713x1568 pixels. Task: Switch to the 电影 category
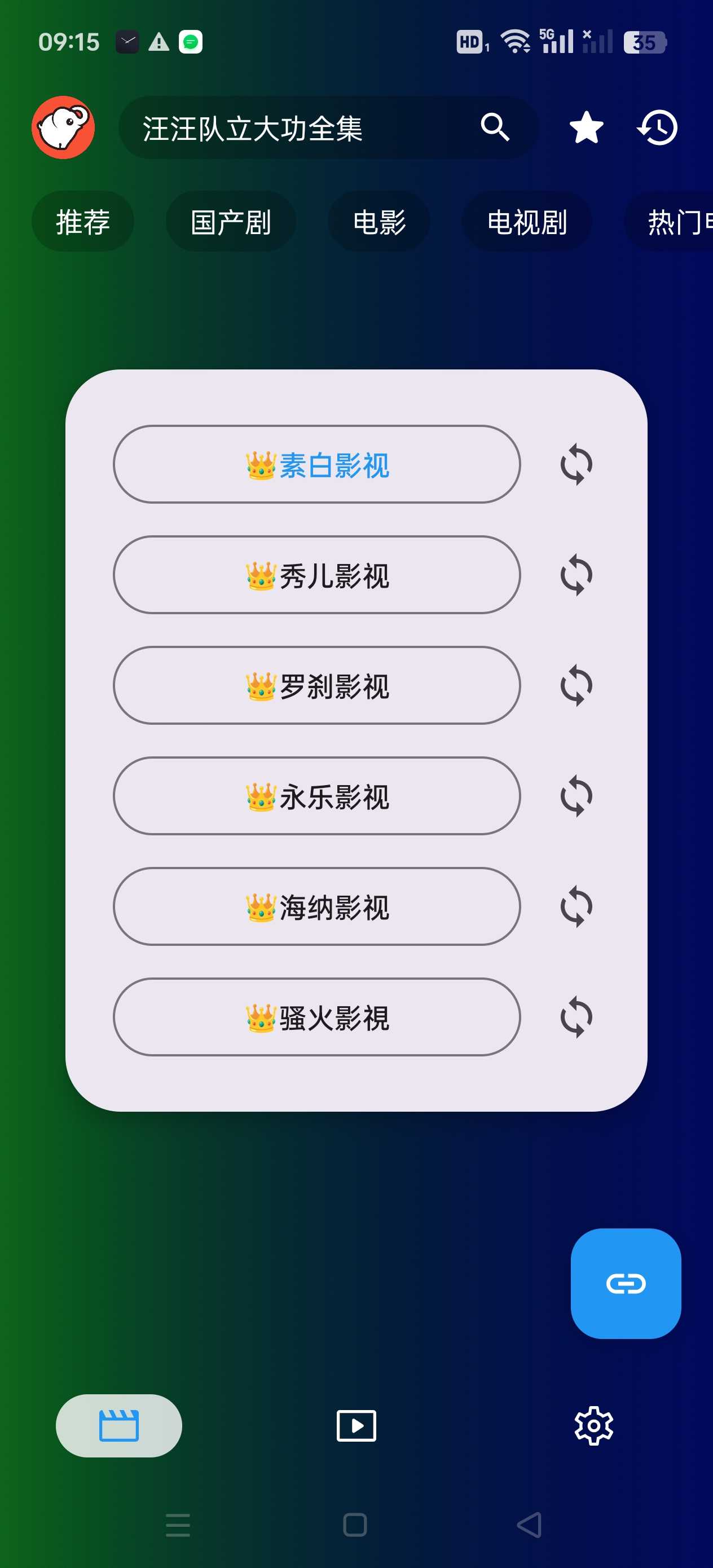click(378, 222)
